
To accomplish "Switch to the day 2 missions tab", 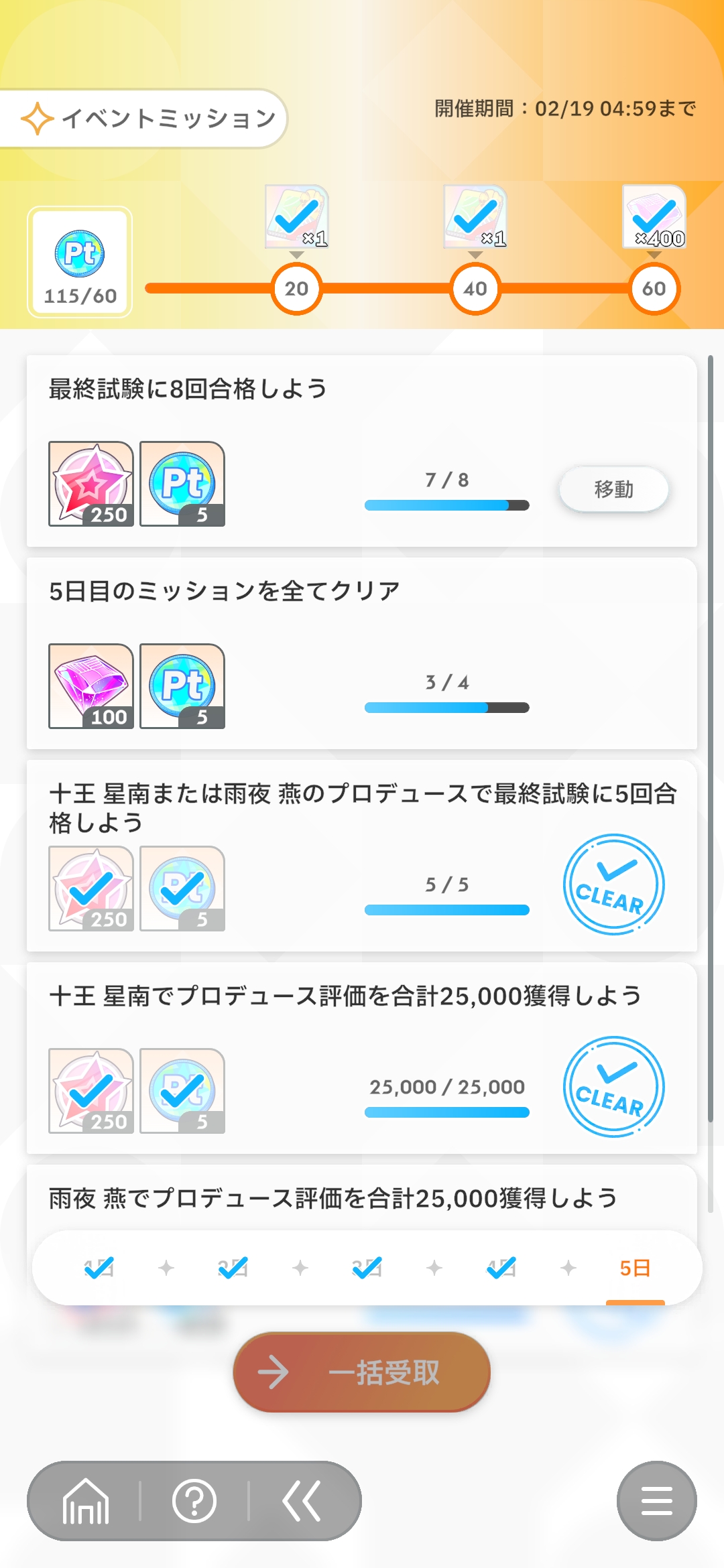I will 233,1268.
